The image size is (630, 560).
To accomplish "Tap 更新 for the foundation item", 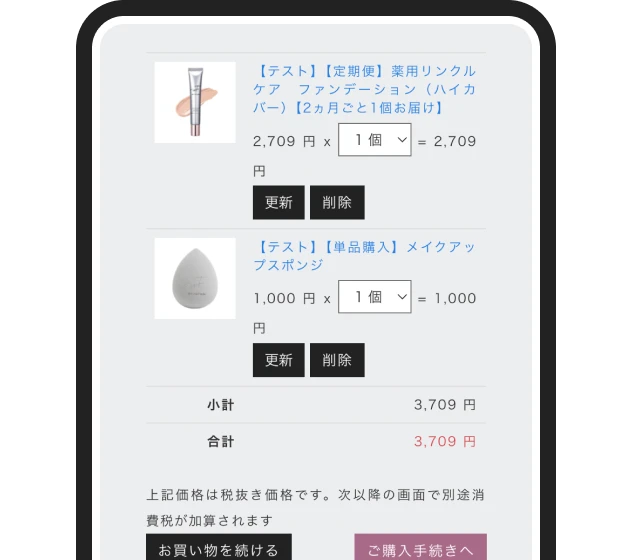I will coord(278,202).
